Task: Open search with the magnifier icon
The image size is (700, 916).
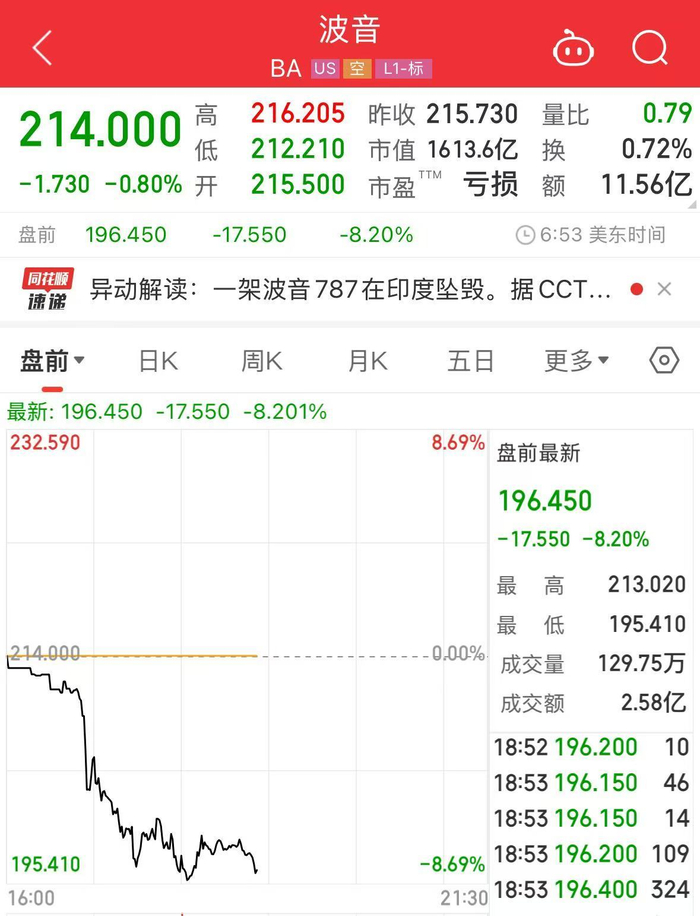Action: pos(650,47)
